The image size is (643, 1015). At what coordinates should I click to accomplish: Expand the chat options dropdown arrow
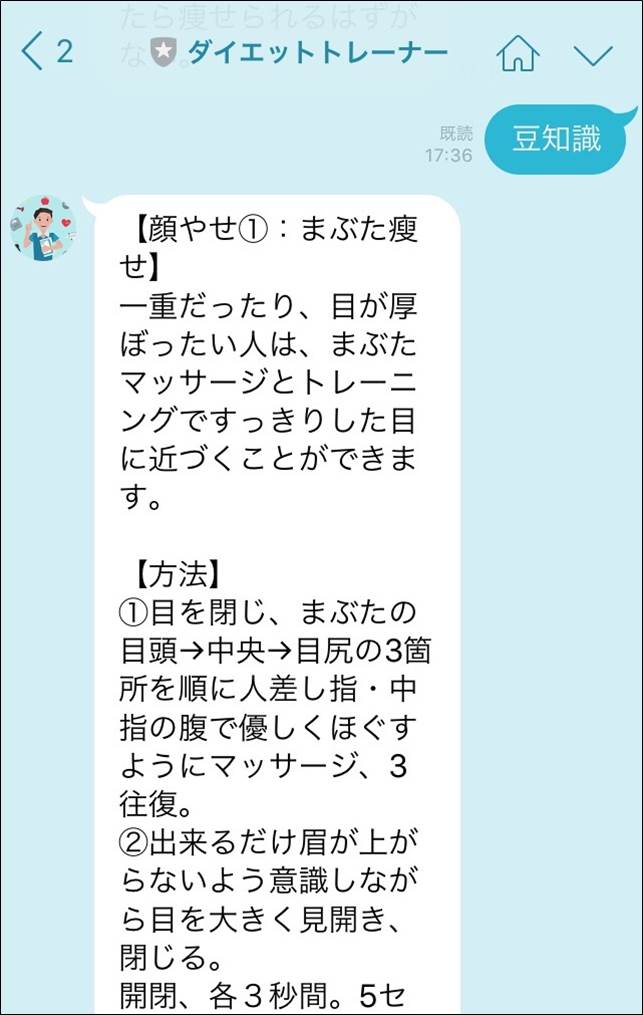click(594, 54)
